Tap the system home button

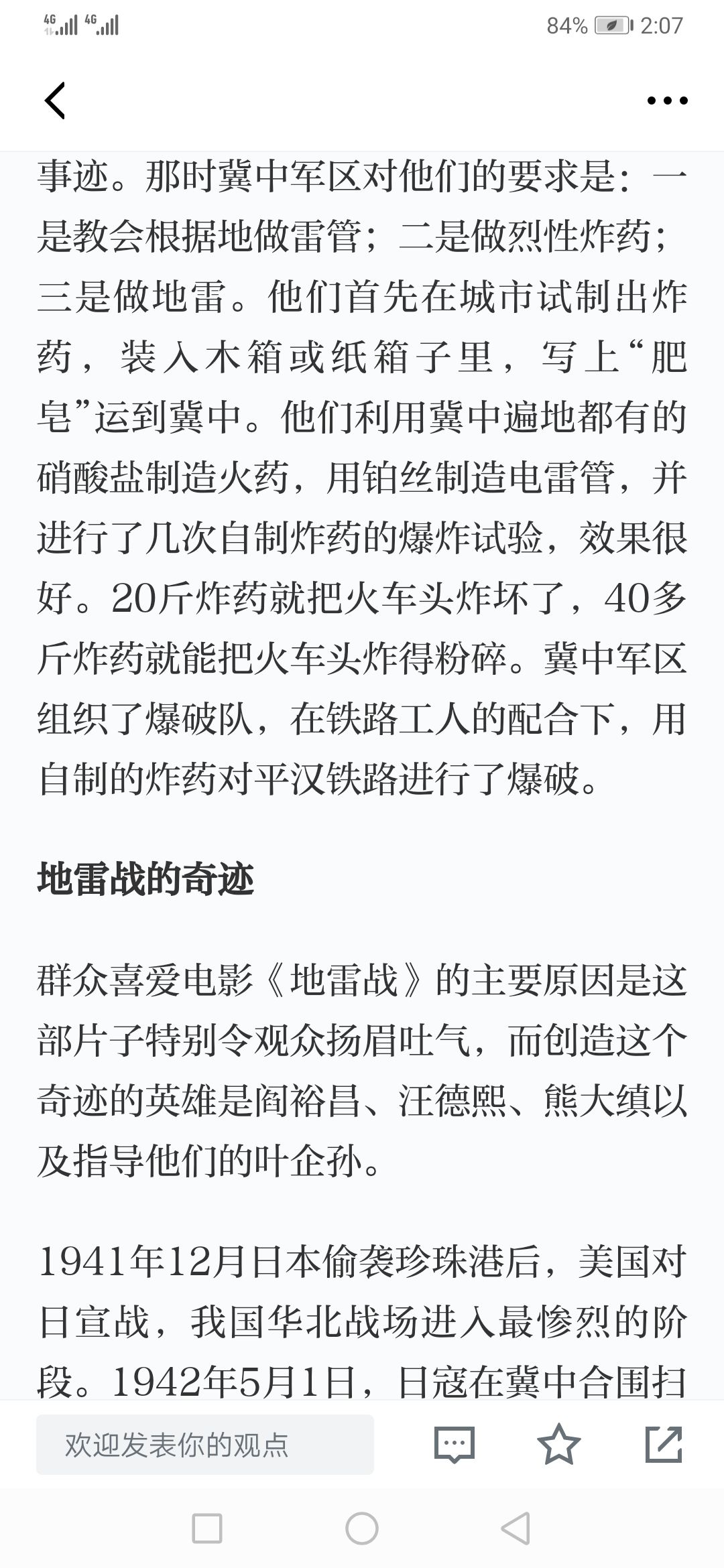(362, 1529)
